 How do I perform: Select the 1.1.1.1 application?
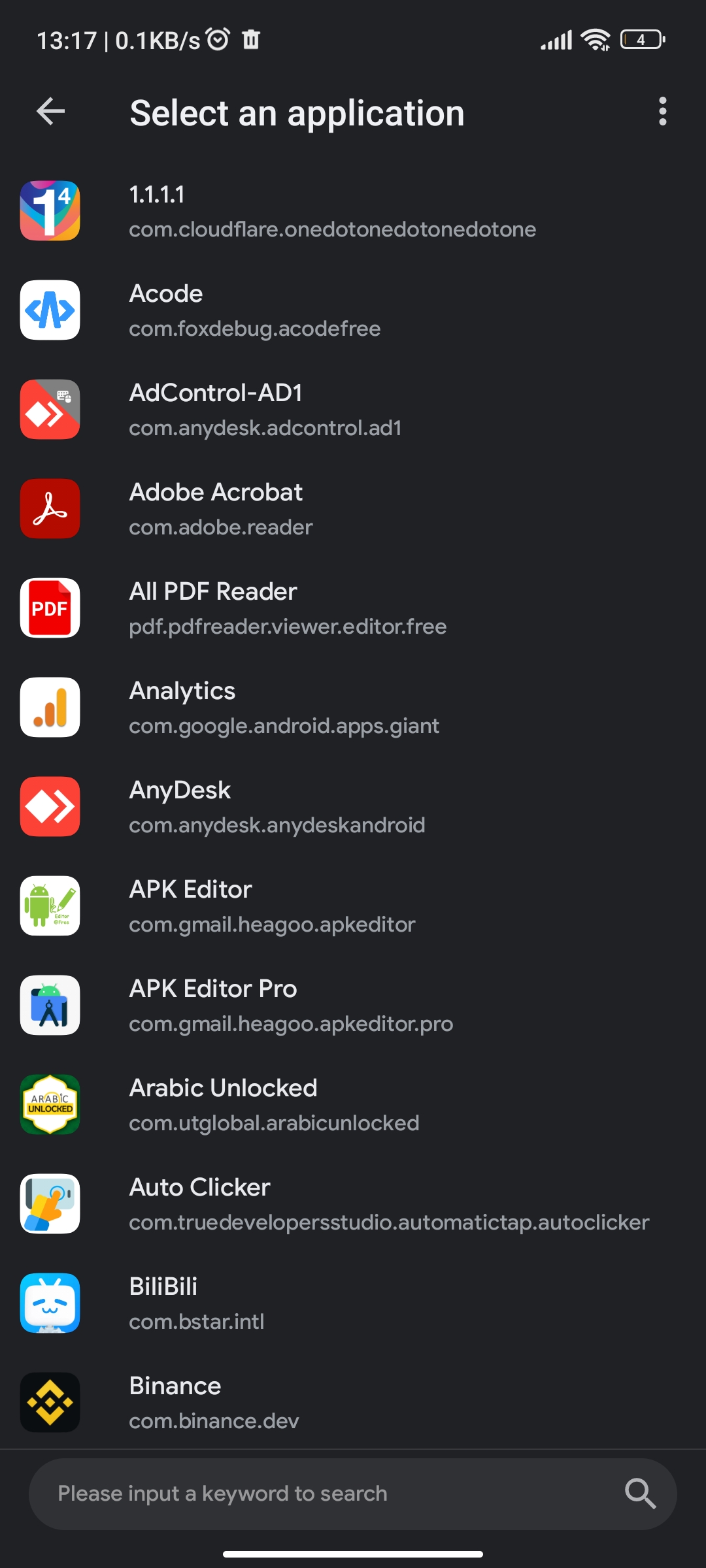(x=353, y=211)
